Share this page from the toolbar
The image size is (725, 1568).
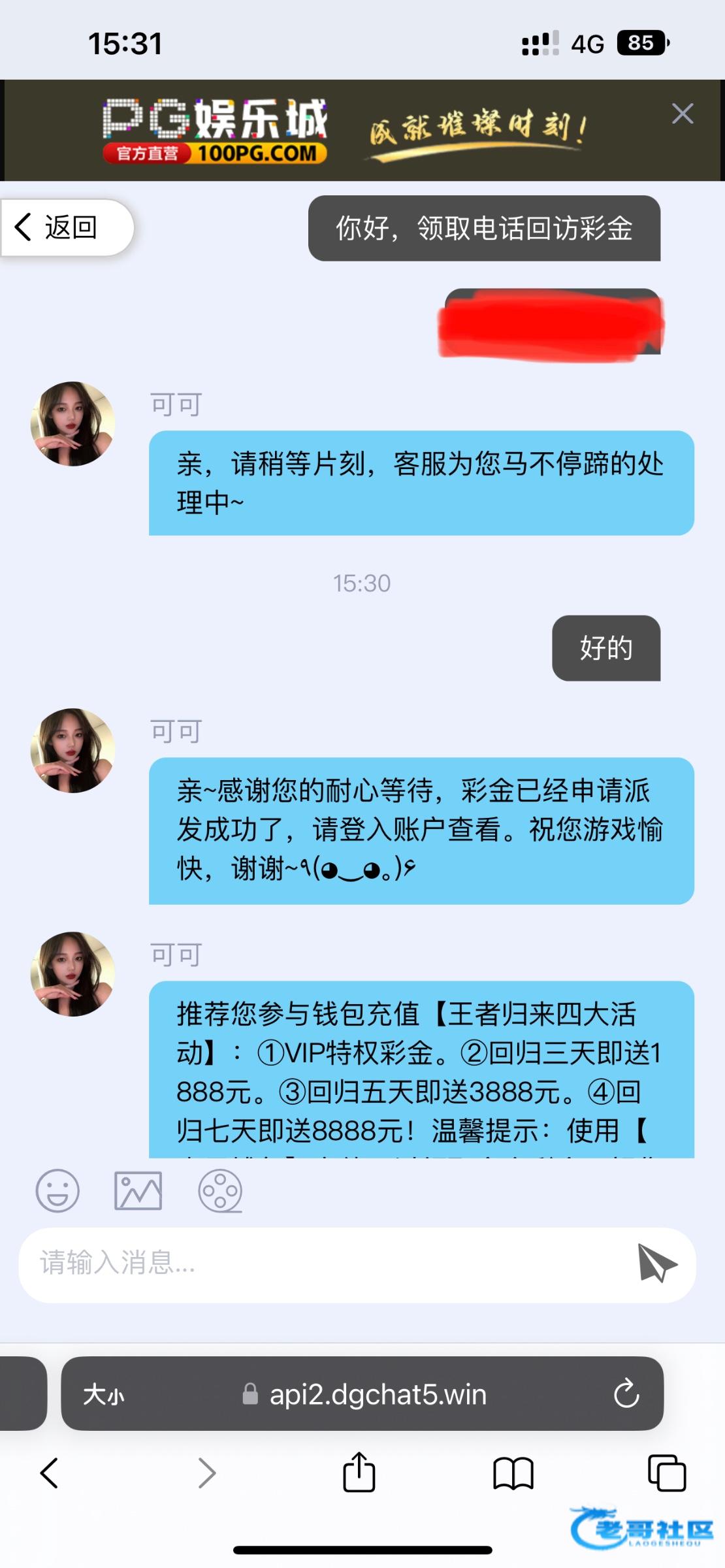click(x=359, y=1473)
